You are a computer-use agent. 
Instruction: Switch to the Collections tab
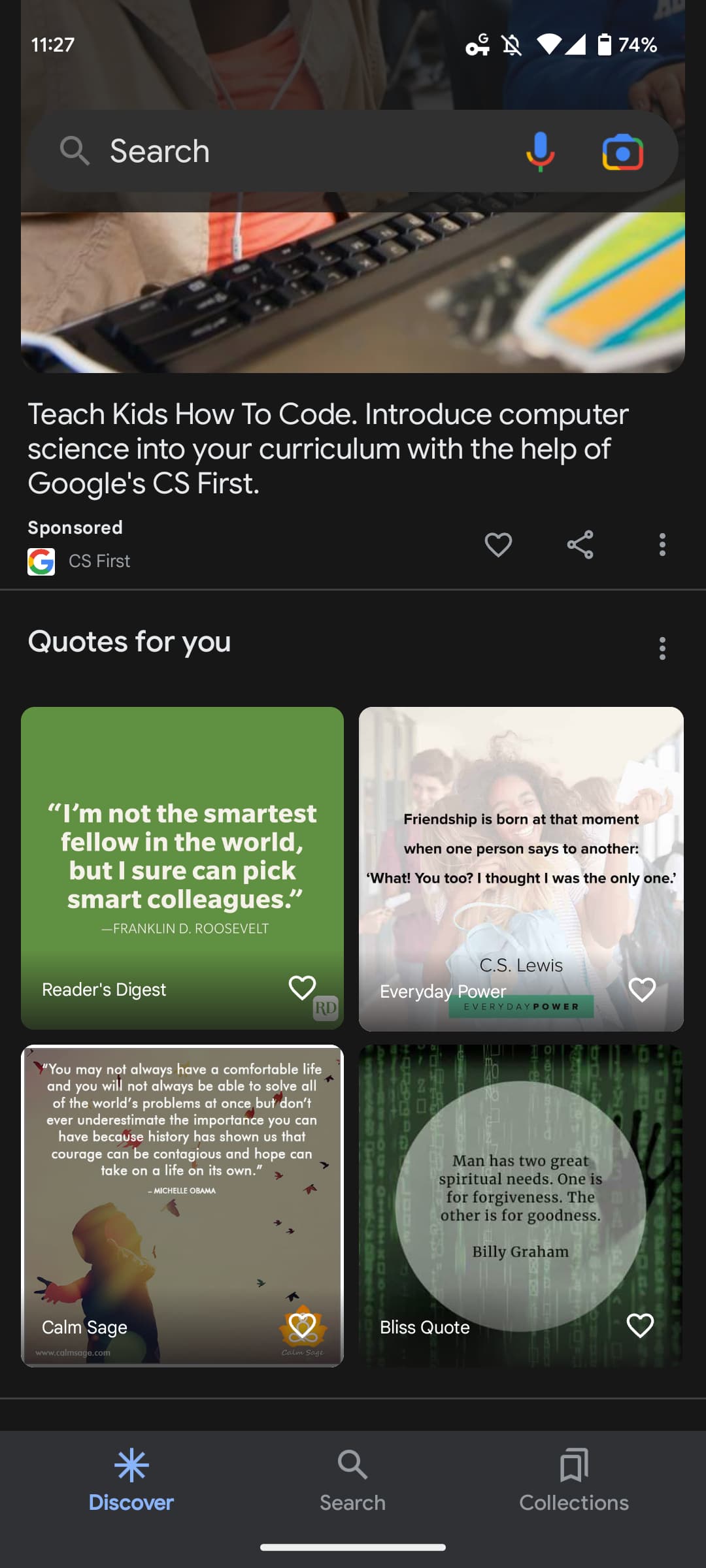(574, 1481)
